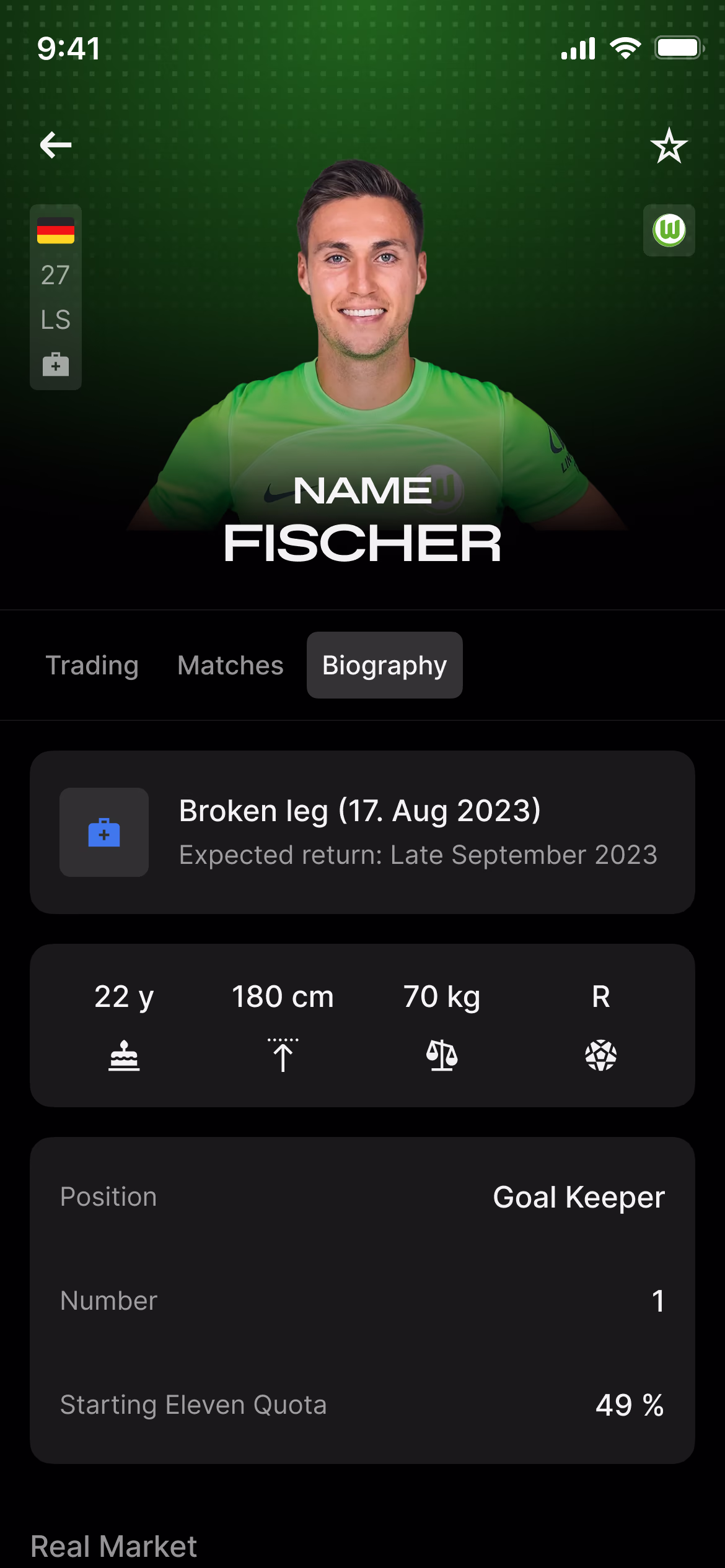Tap the star to favorite Fischer
725x1568 pixels.
(669, 144)
